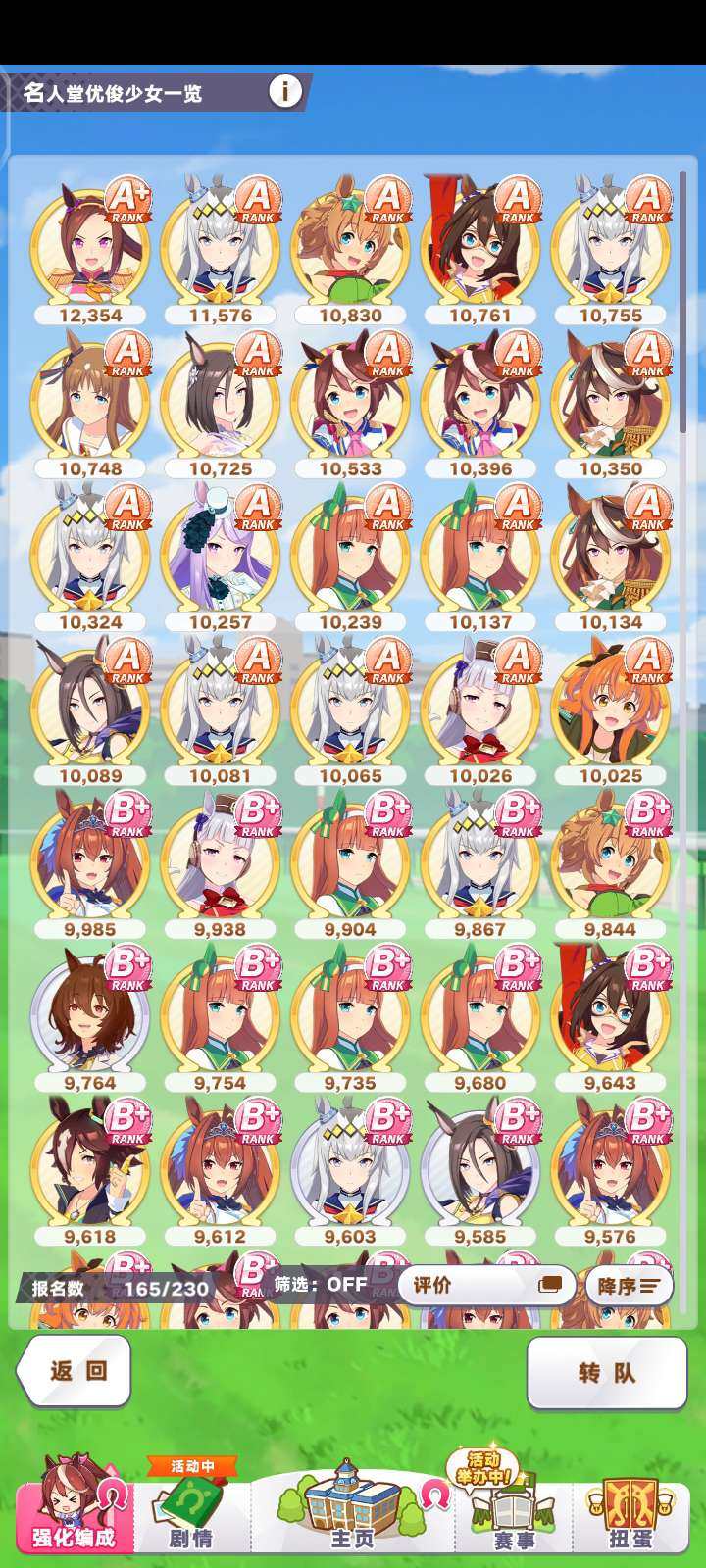Open the B+ character scoring 9,985
The width and height of the screenshot is (706, 1568).
click(90, 863)
